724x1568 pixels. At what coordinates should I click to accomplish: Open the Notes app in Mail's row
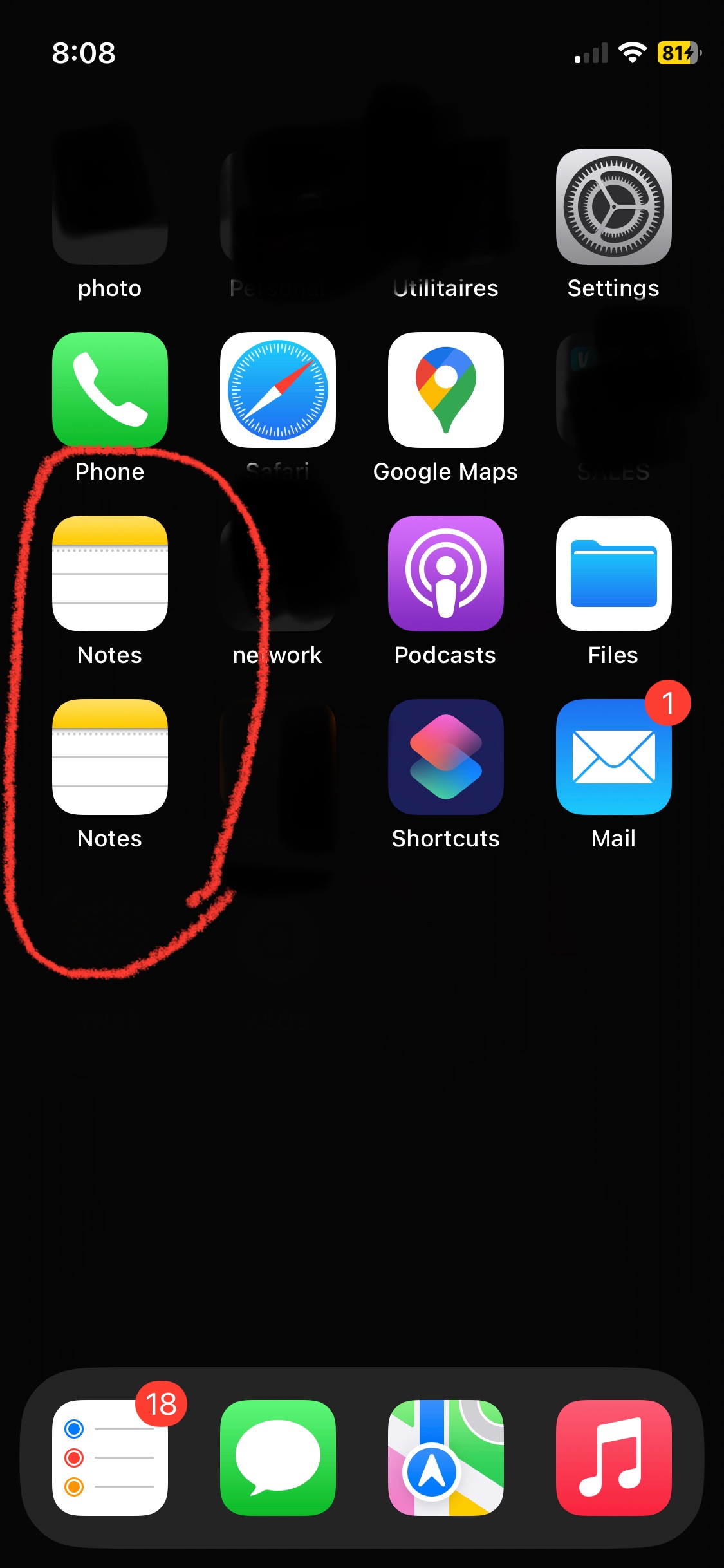tap(110, 757)
